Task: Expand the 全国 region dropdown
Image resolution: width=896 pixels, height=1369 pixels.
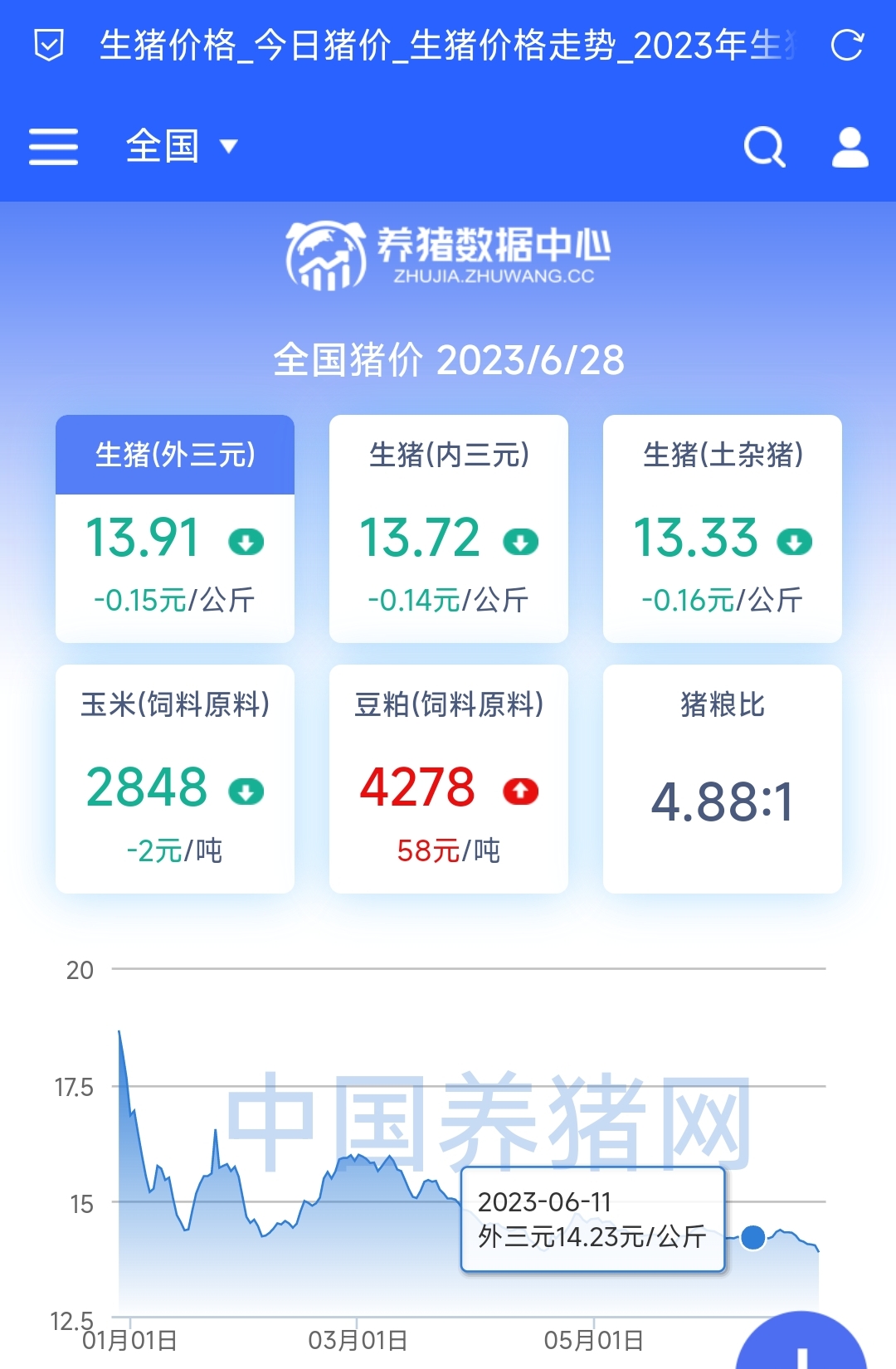Action: coord(182,147)
